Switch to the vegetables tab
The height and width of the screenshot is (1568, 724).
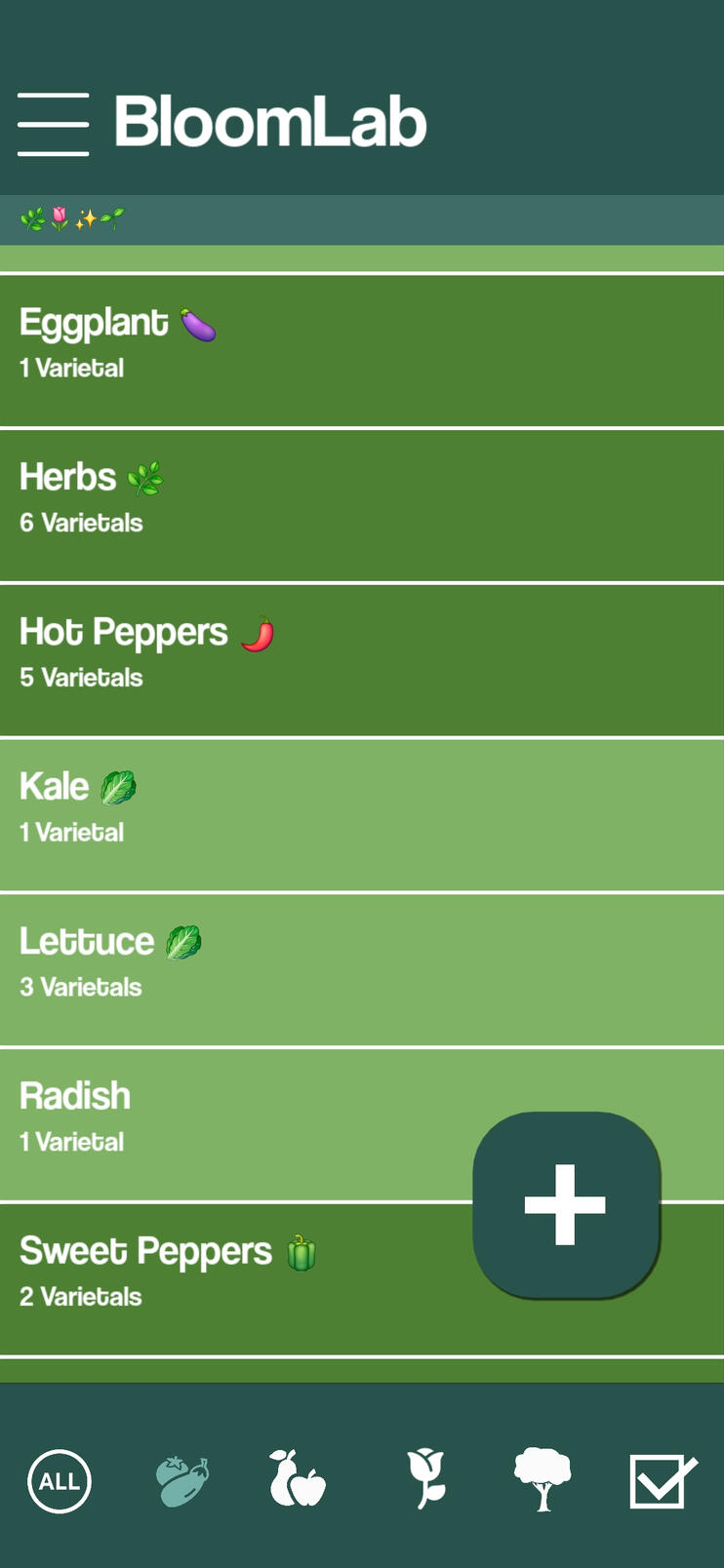pyautogui.click(x=181, y=1481)
